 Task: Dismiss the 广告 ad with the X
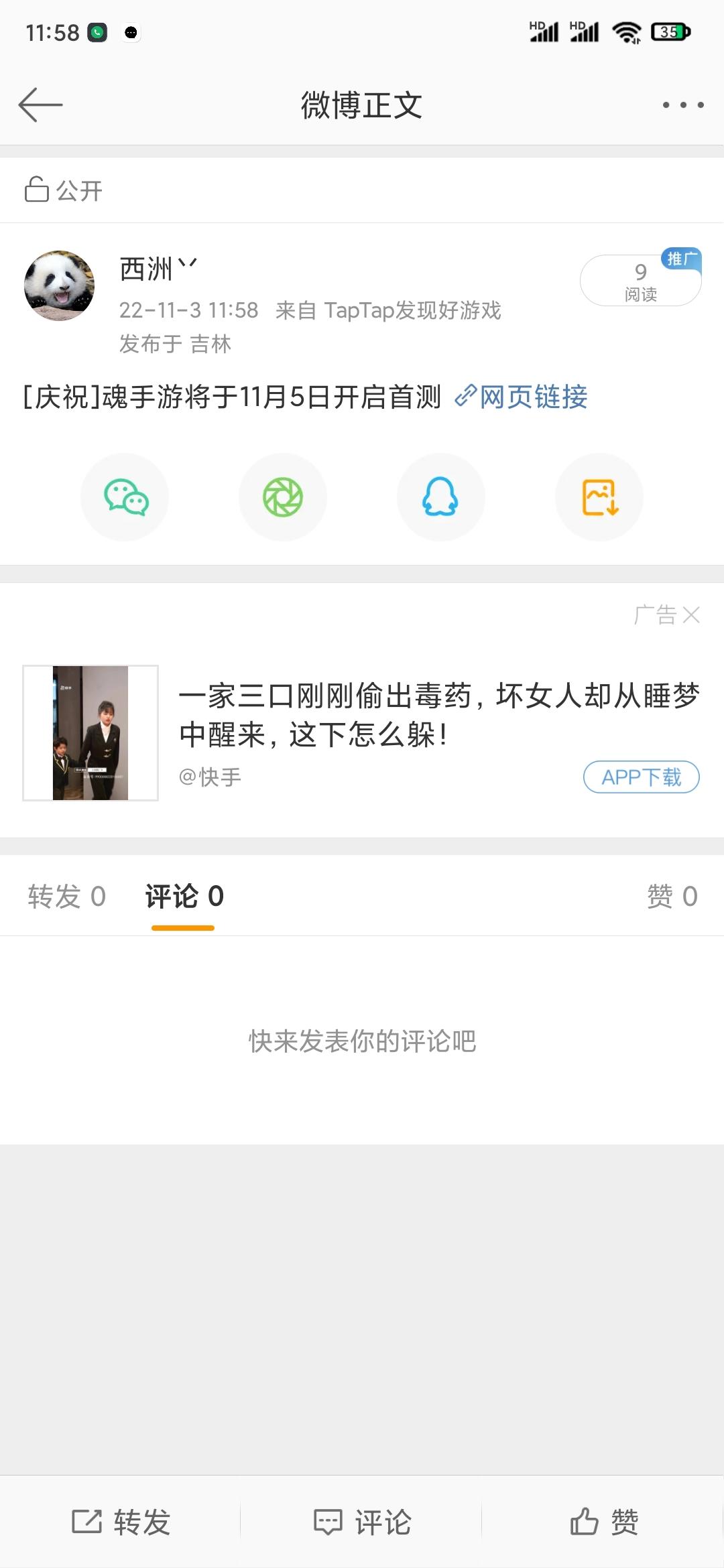click(691, 614)
